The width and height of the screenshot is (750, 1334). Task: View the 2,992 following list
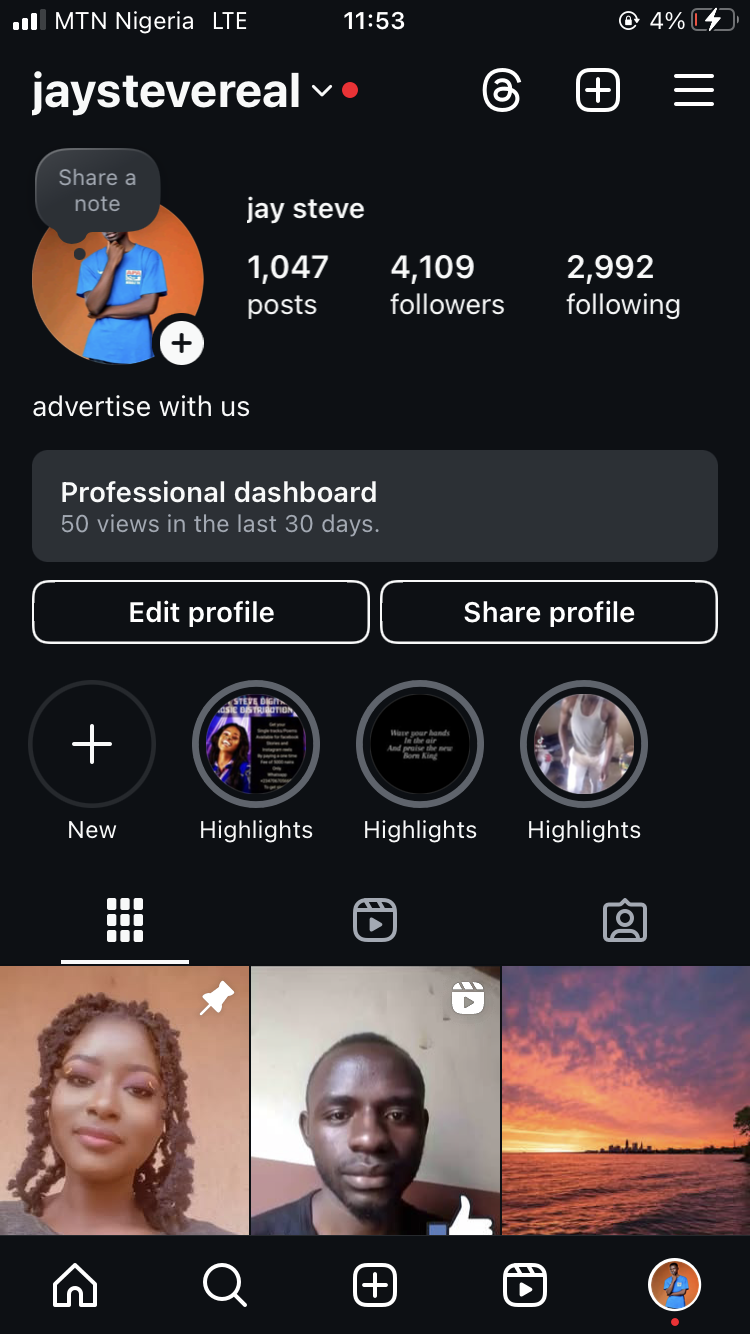[622, 284]
